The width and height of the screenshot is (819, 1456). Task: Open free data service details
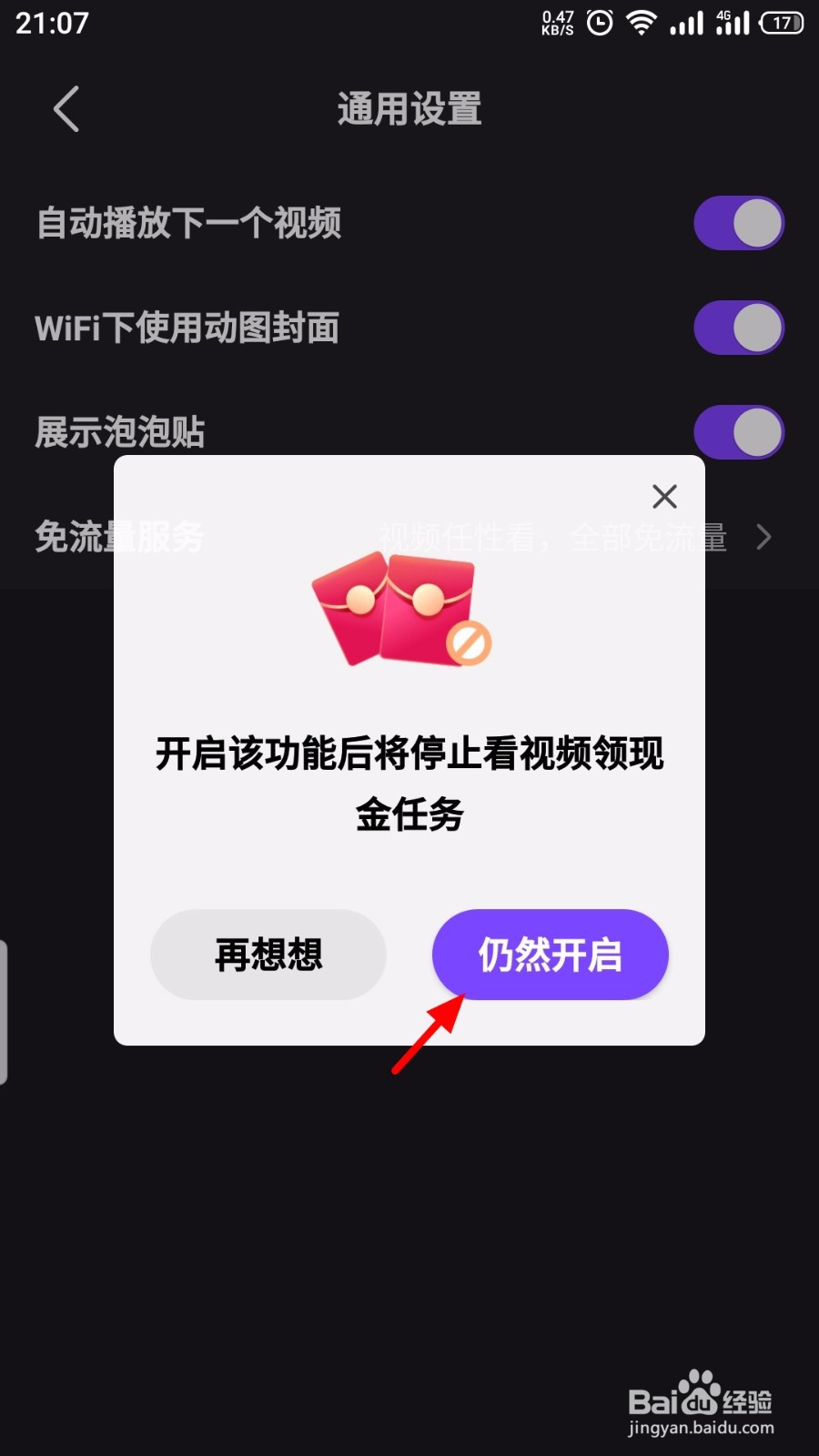(x=409, y=537)
